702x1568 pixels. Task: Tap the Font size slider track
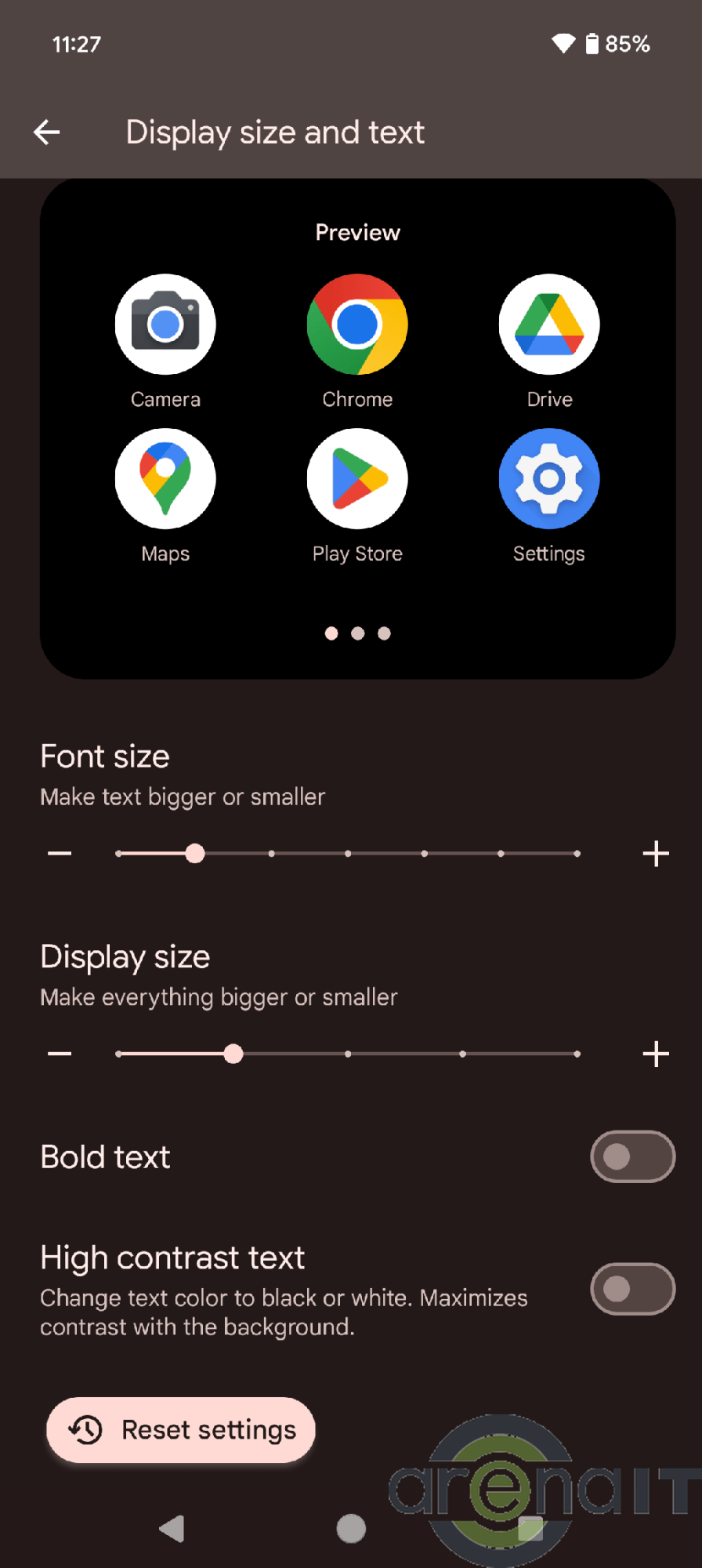(348, 853)
